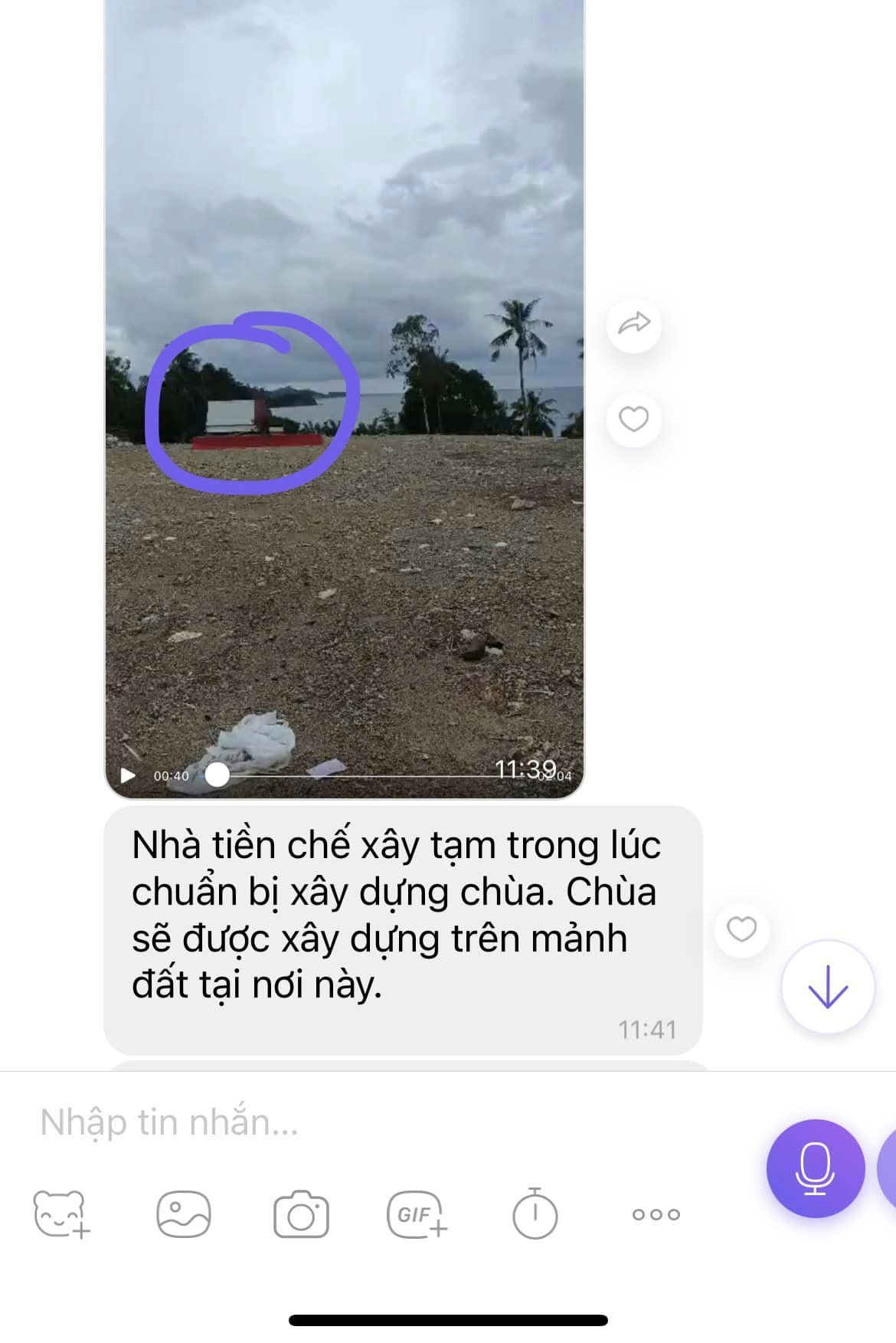
Task: Jump to the latest messages
Action: point(827,987)
